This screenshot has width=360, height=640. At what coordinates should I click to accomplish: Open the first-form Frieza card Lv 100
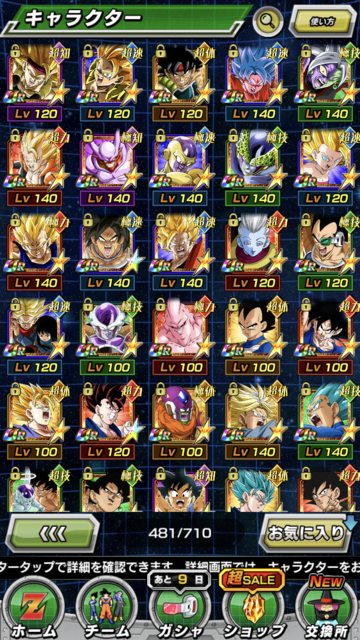pos(107,335)
